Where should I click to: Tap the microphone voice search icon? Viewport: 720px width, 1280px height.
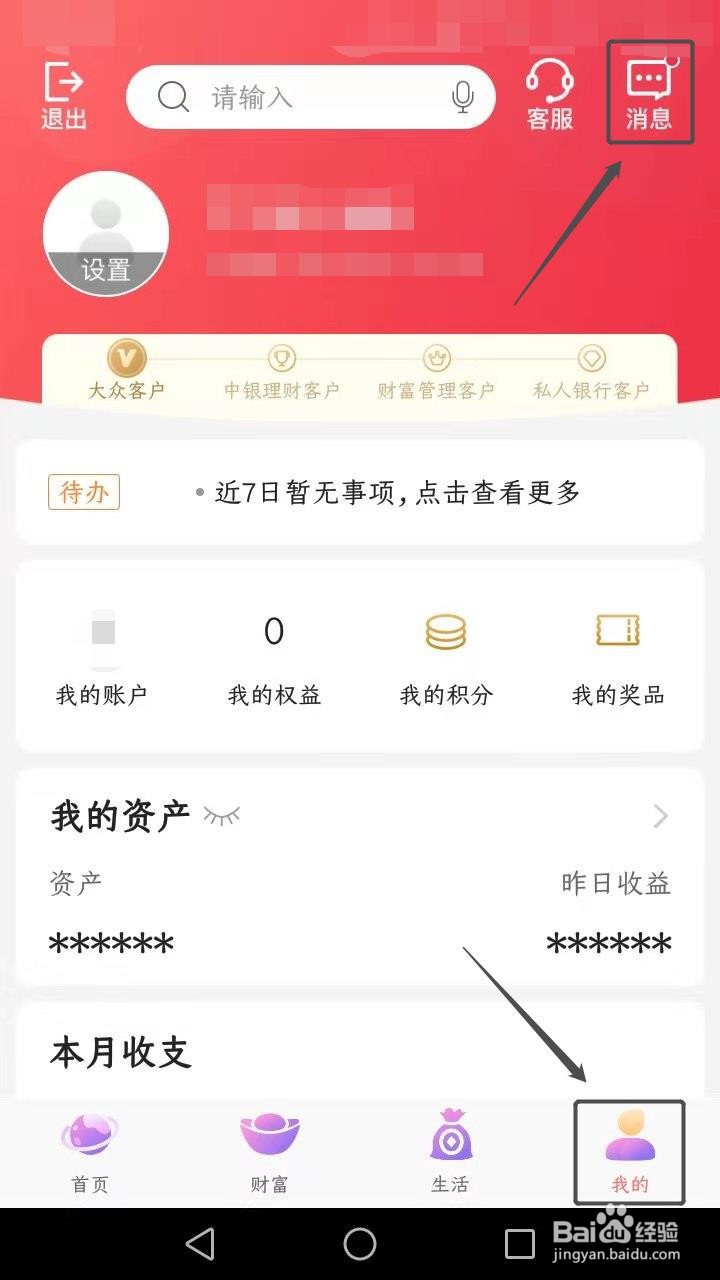461,96
